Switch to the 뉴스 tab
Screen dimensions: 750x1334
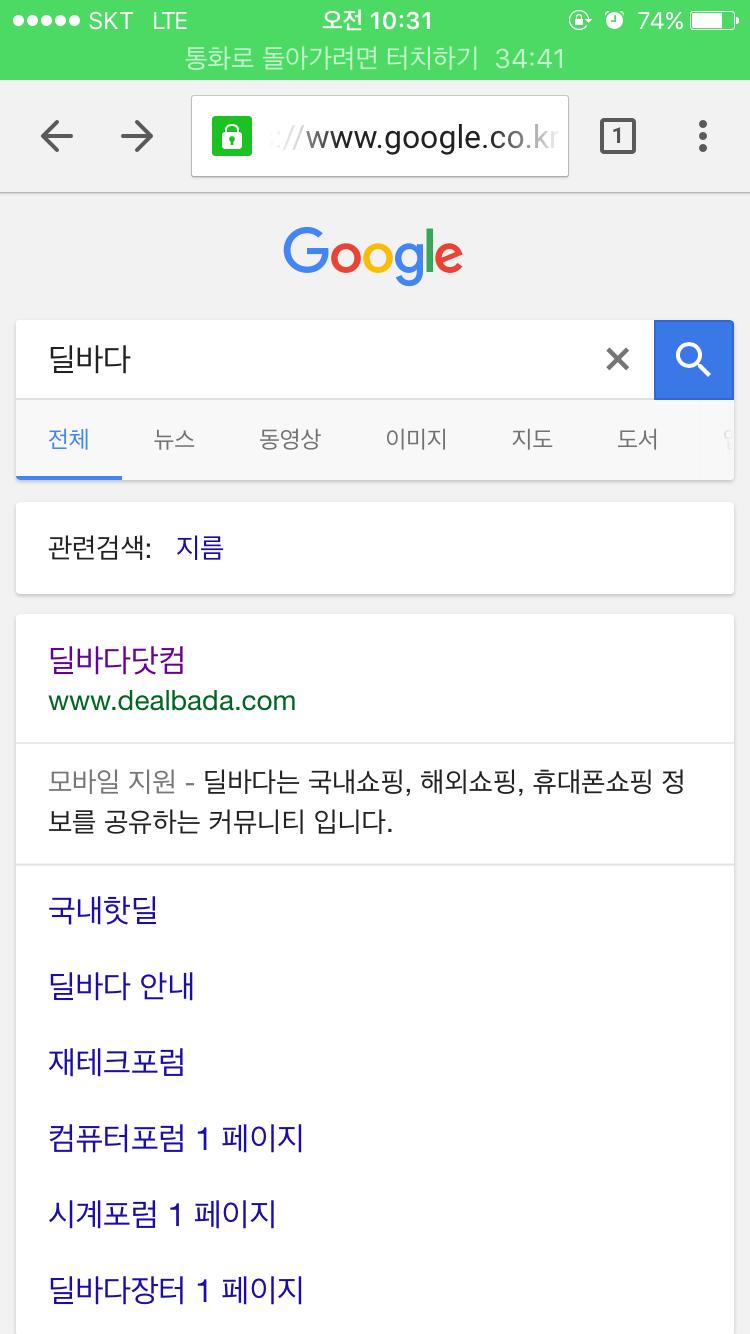click(x=174, y=439)
